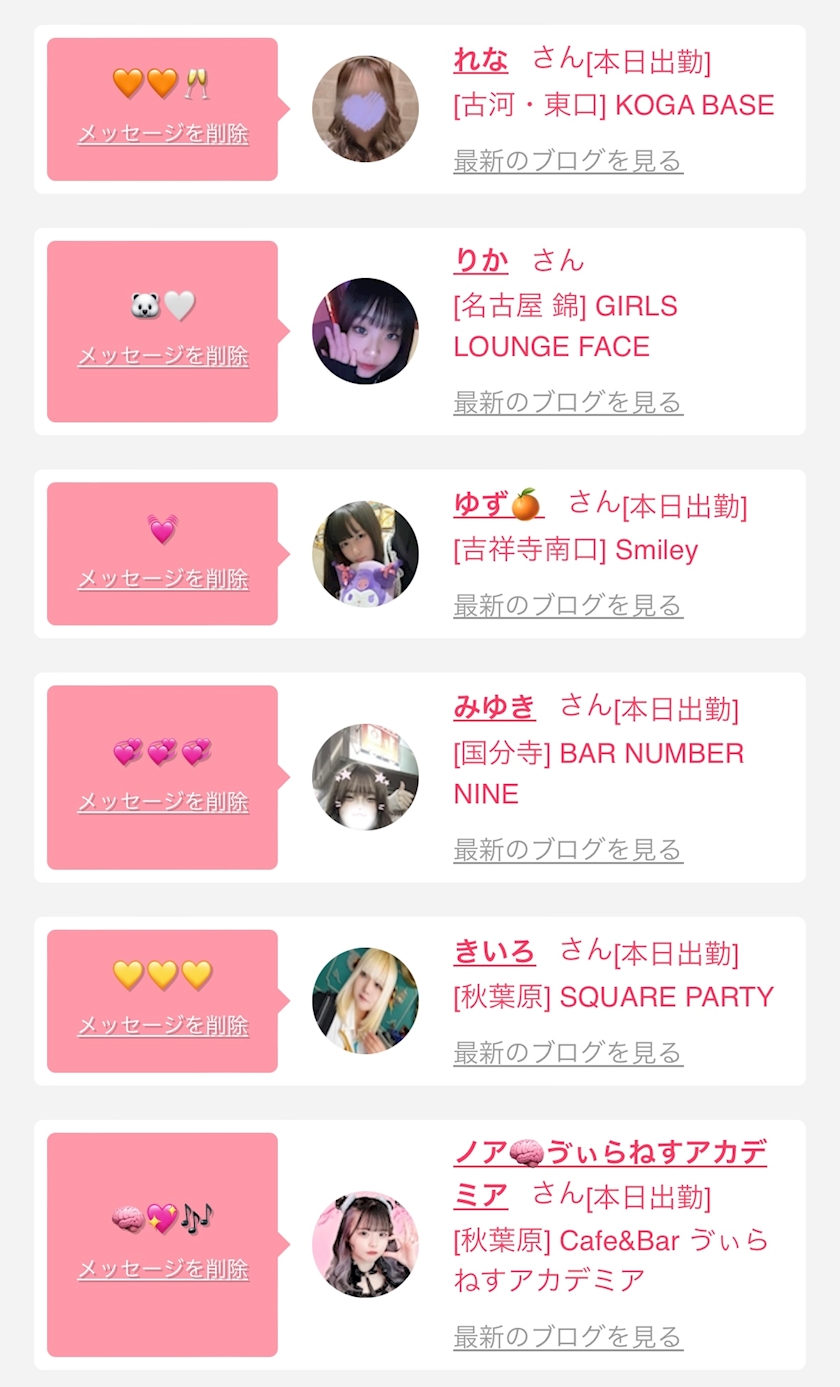View れな's latest blog
Screen dimensions: 840x1387
[568, 161]
